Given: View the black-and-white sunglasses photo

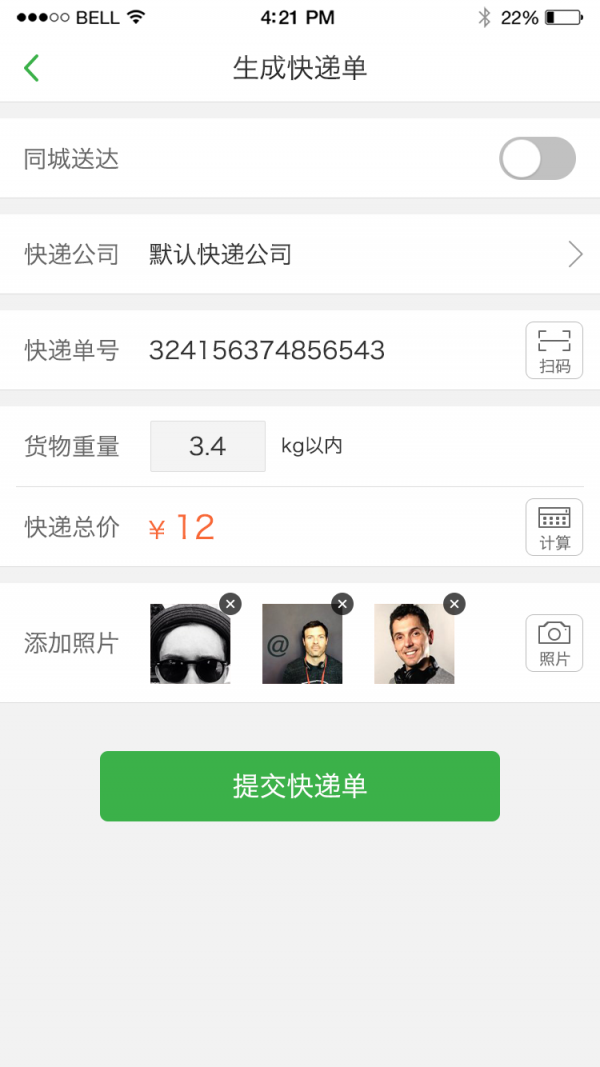Looking at the screenshot, I should pos(189,646).
